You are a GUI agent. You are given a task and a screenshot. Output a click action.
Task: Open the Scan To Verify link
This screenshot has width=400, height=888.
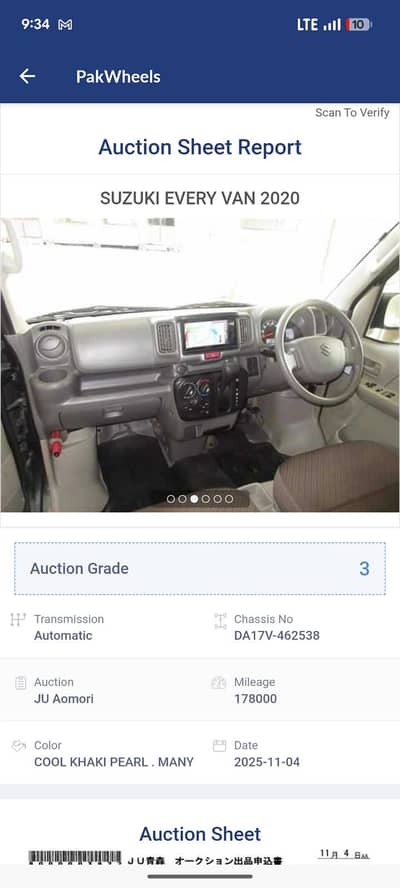pos(352,113)
